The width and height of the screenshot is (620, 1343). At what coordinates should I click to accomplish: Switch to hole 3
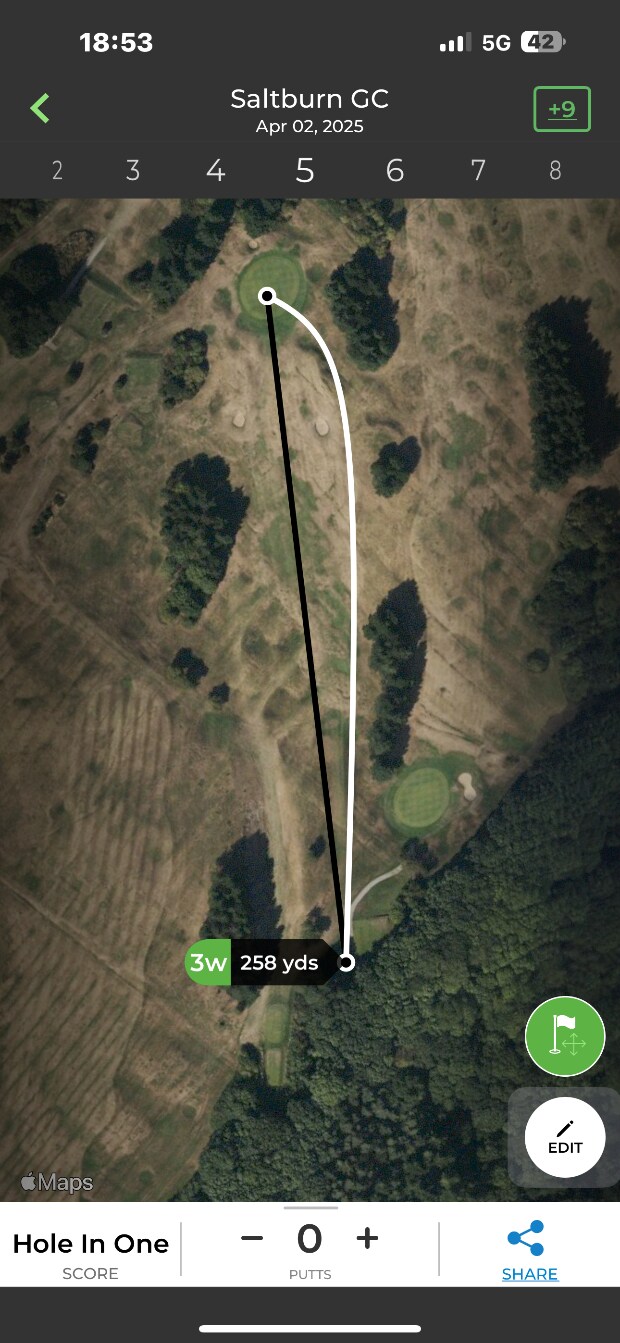(133, 171)
